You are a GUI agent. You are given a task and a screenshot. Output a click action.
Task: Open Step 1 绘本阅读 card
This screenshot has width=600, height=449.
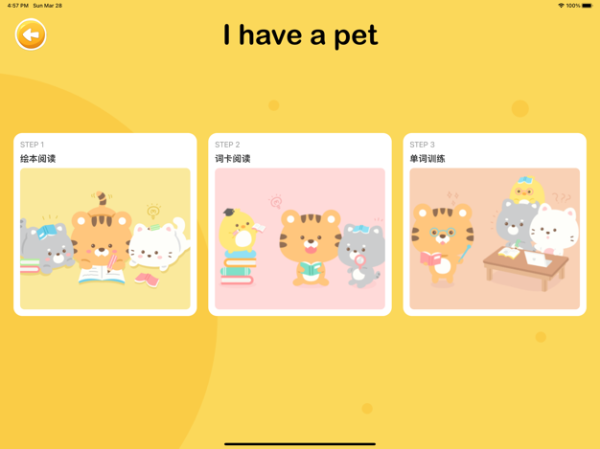[x=105, y=225]
